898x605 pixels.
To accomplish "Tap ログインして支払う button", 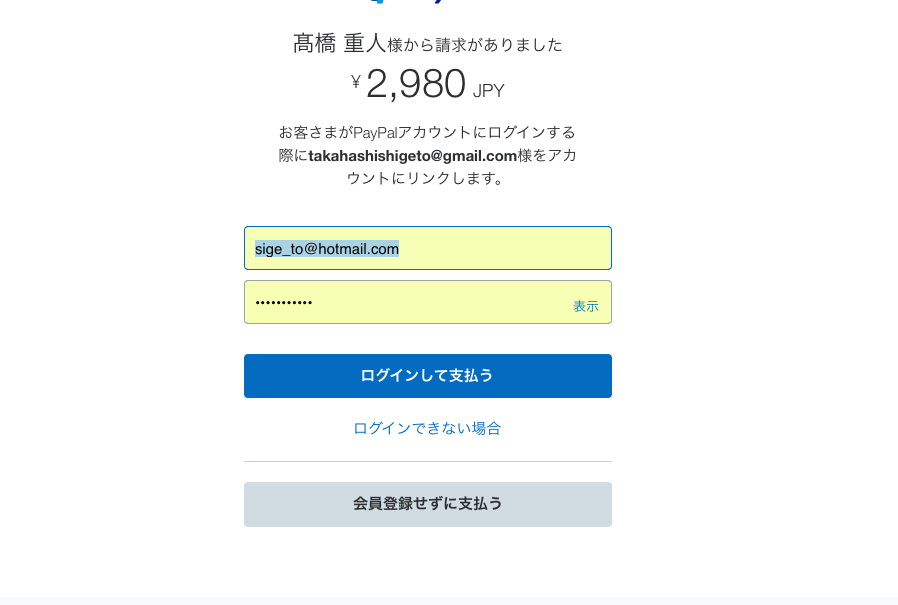I will tap(427, 376).
